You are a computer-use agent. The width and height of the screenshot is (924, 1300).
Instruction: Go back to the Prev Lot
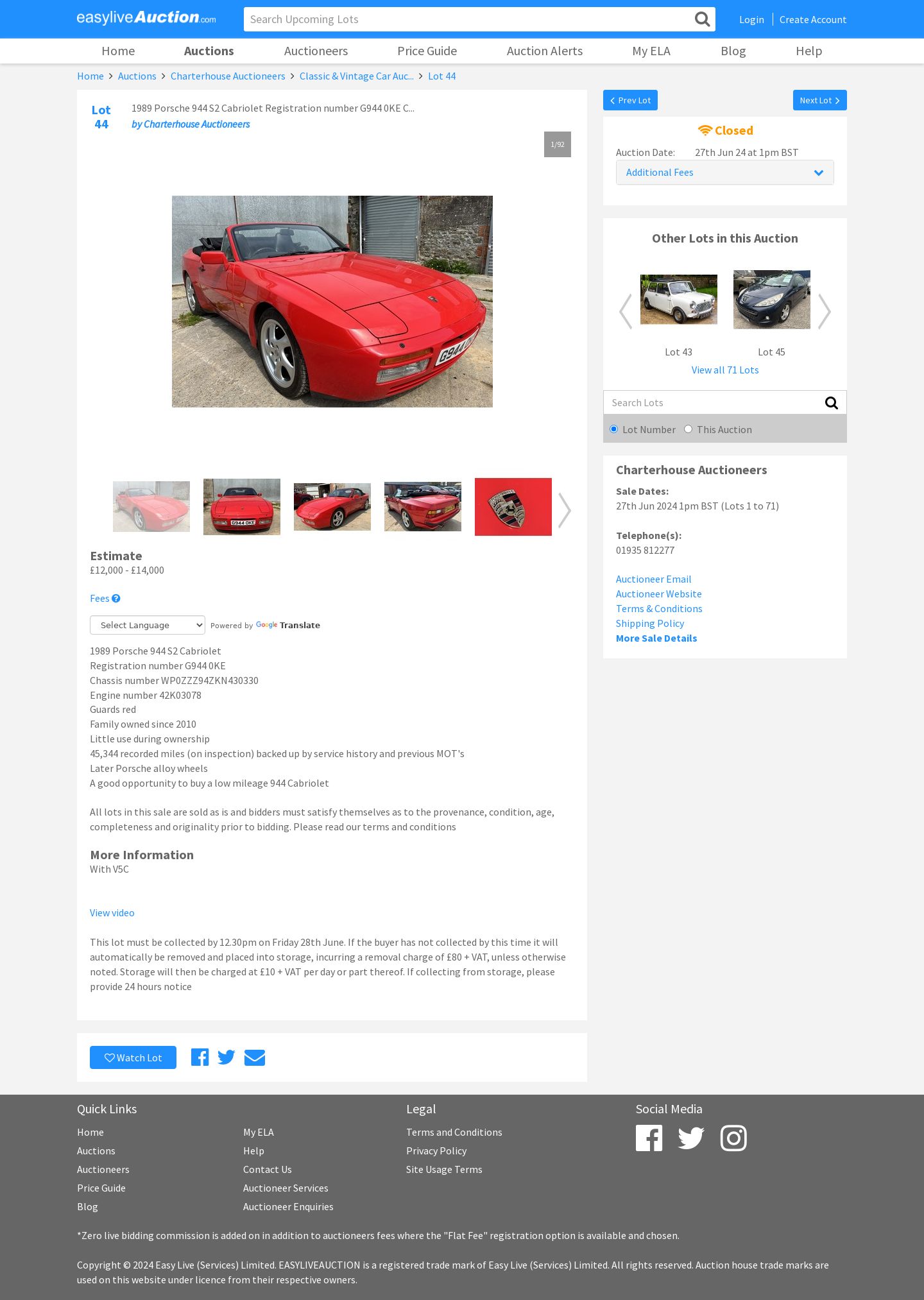[x=630, y=100]
